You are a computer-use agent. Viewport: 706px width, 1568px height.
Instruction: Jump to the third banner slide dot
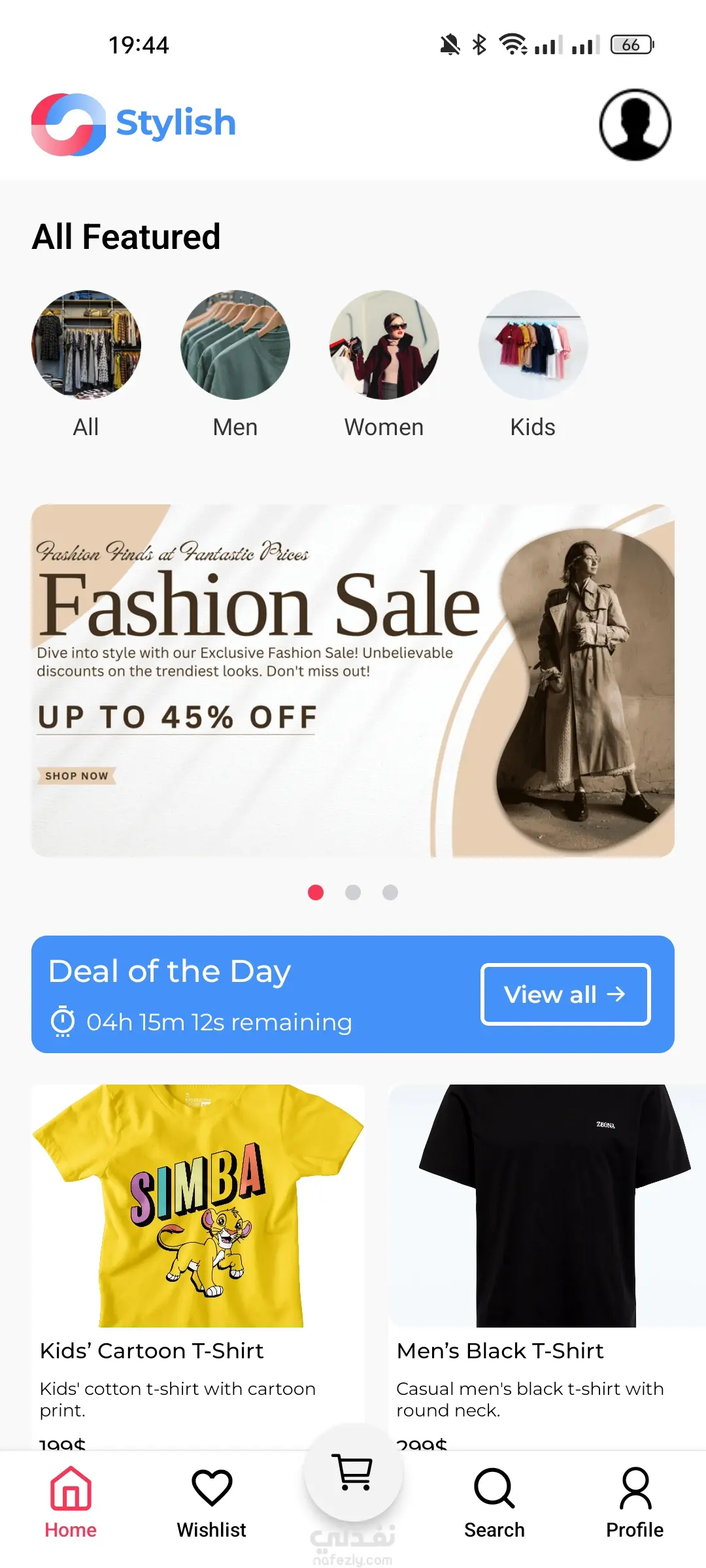[390, 892]
